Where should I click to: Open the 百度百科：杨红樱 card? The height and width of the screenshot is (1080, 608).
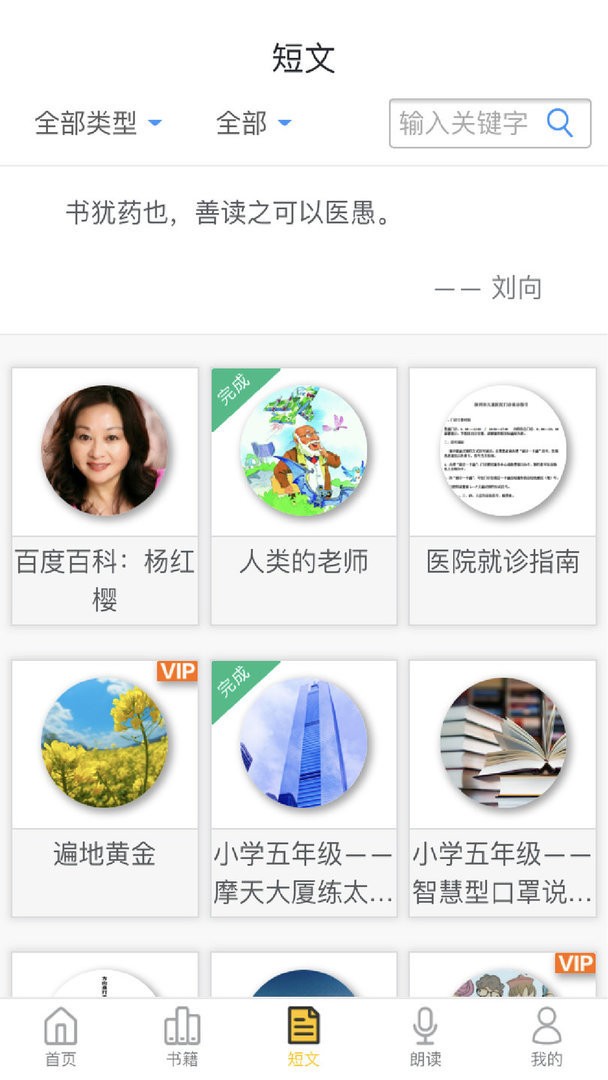105,495
